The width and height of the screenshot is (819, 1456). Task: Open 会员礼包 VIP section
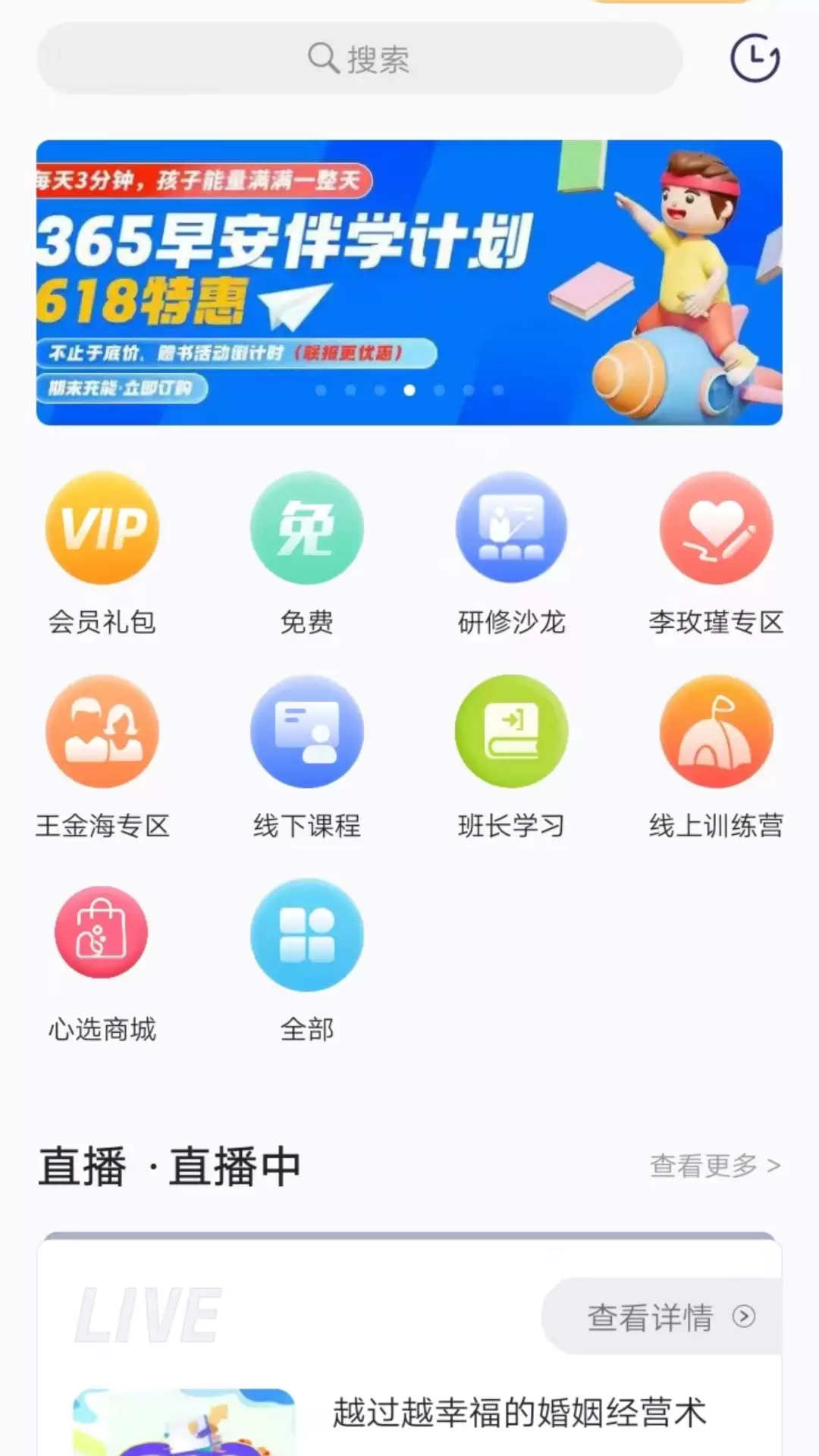tap(102, 554)
